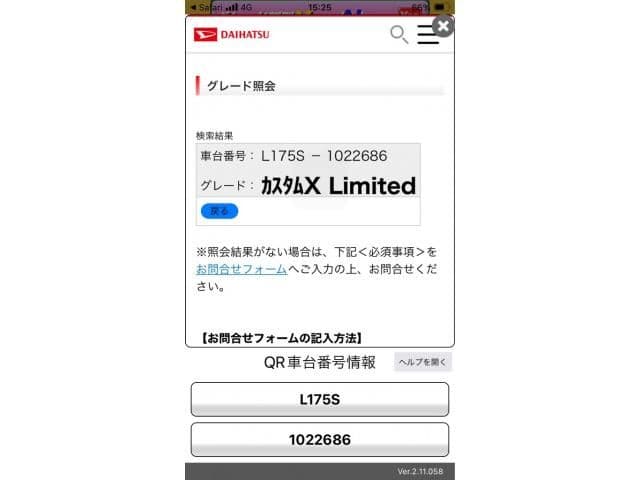Open ヘルプを開く help button
Image resolution: width=640 pixels, height=480 pixels.
[x=423, y=362]
